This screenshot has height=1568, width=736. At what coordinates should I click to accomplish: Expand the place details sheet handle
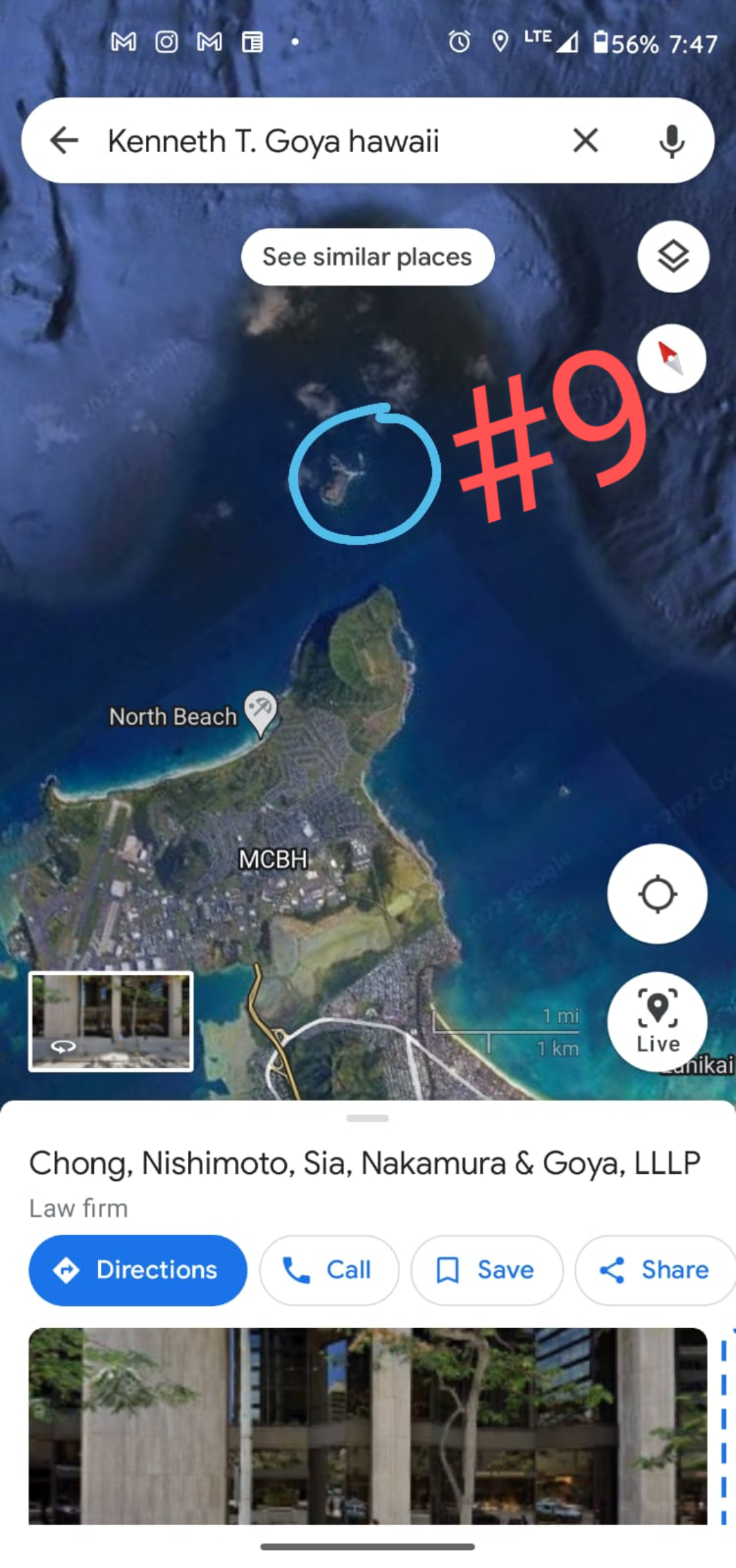367,1118
